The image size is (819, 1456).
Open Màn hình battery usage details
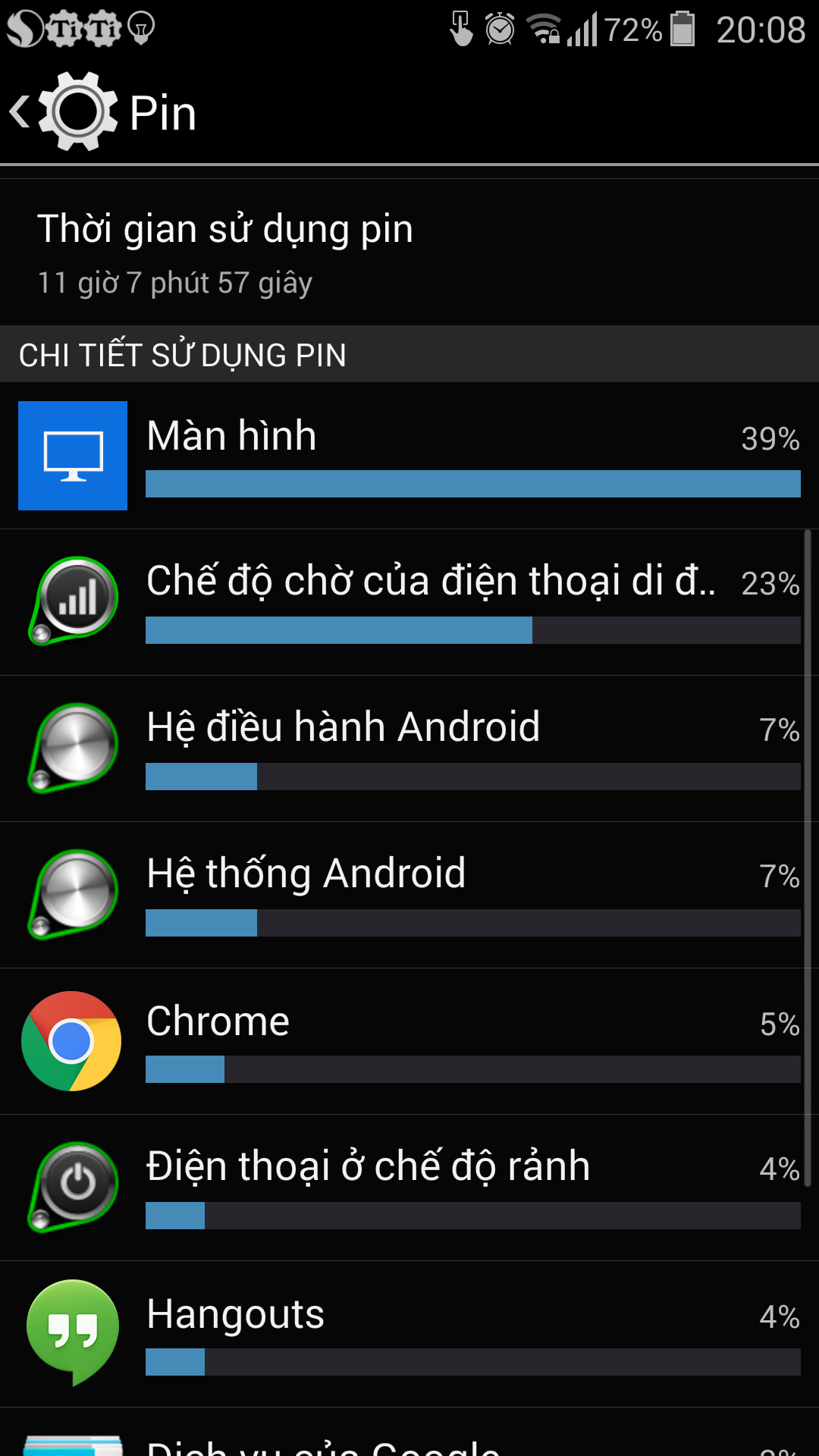pyautogui.click(x=409, y=456)
